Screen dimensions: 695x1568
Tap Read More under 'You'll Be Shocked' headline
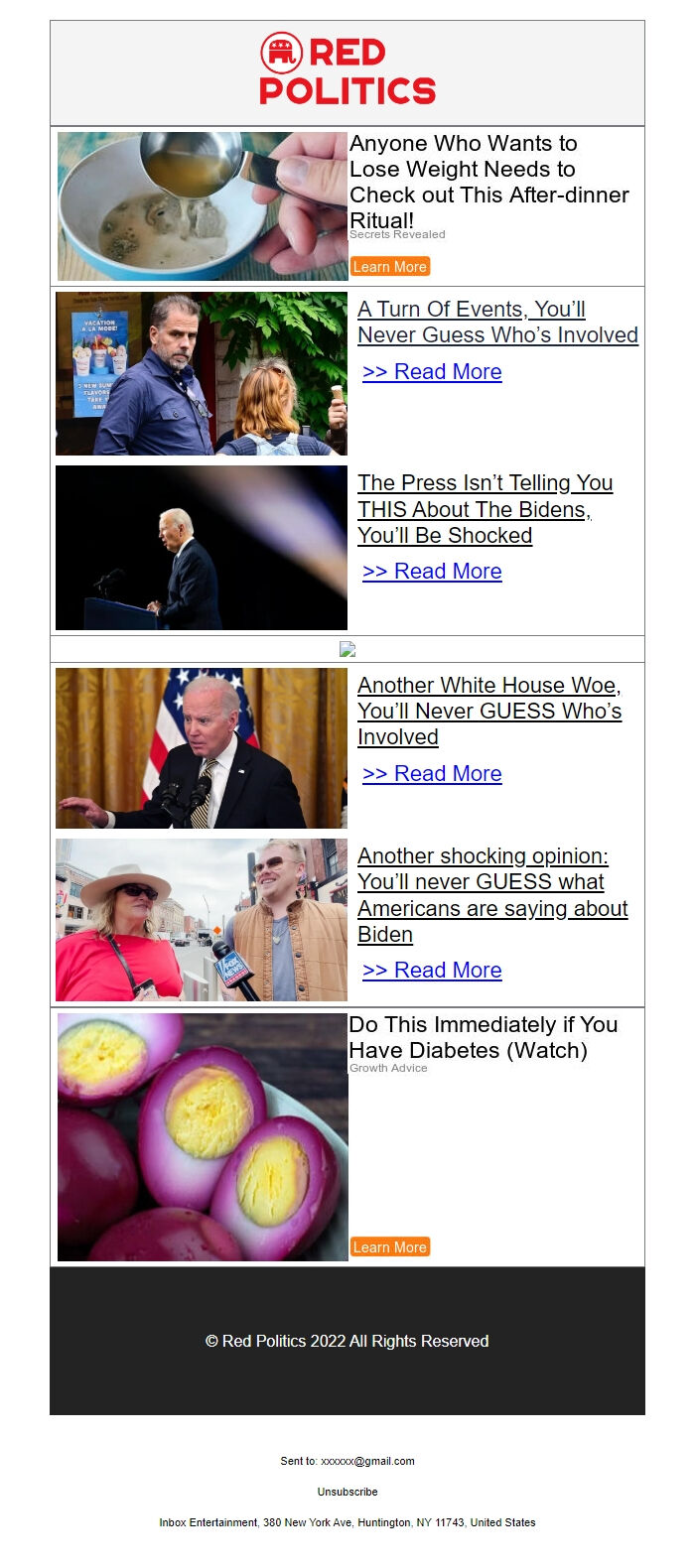pyautogui.click(x=432, y=572)
